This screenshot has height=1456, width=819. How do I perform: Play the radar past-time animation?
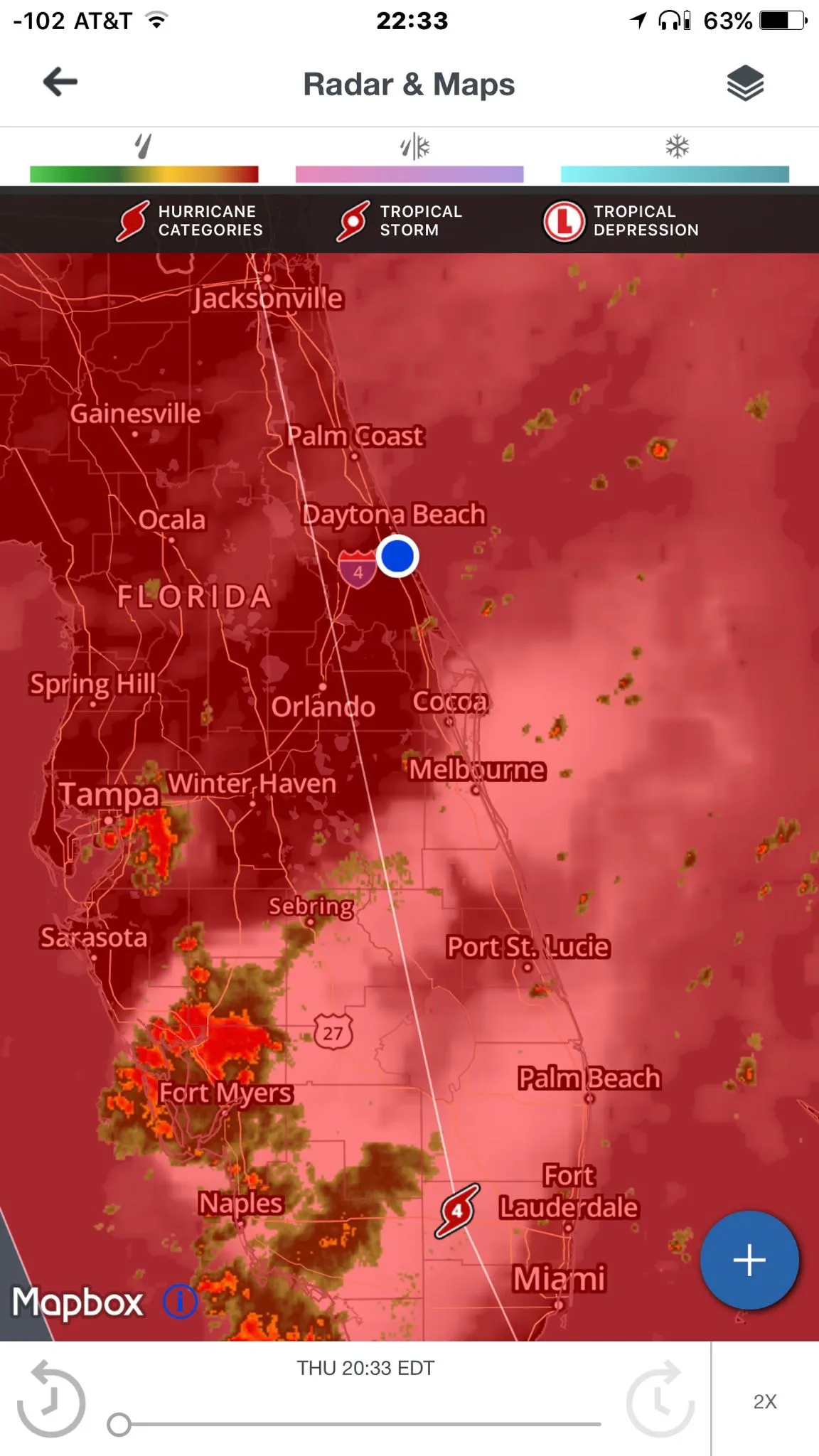[51, 1398]
